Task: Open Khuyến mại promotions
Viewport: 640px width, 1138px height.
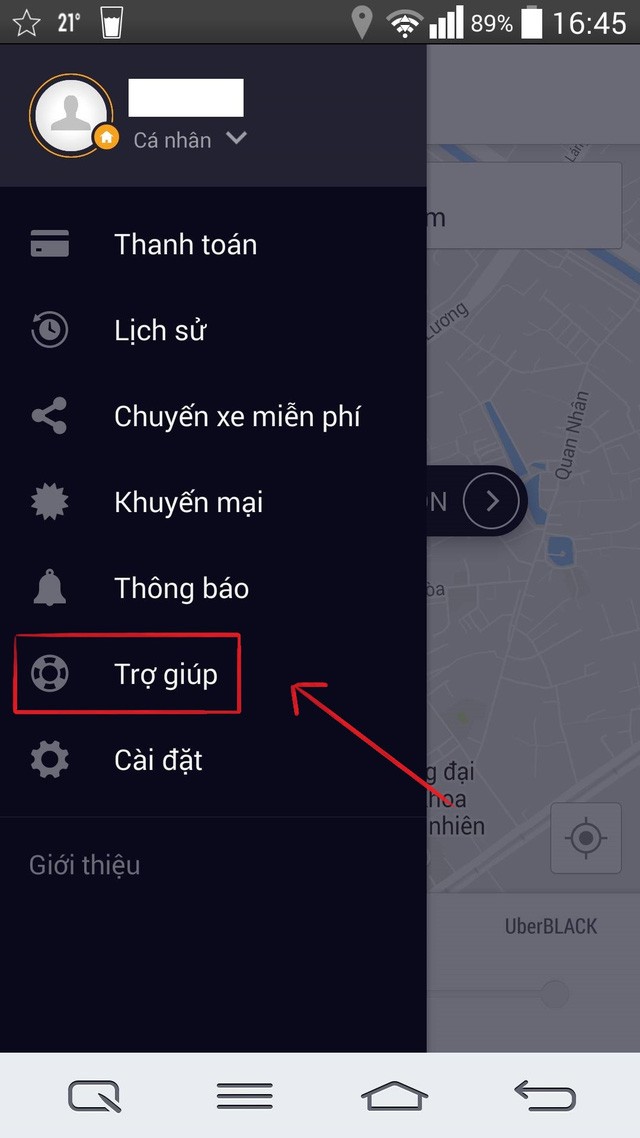Action: click(x=188, y=502)
